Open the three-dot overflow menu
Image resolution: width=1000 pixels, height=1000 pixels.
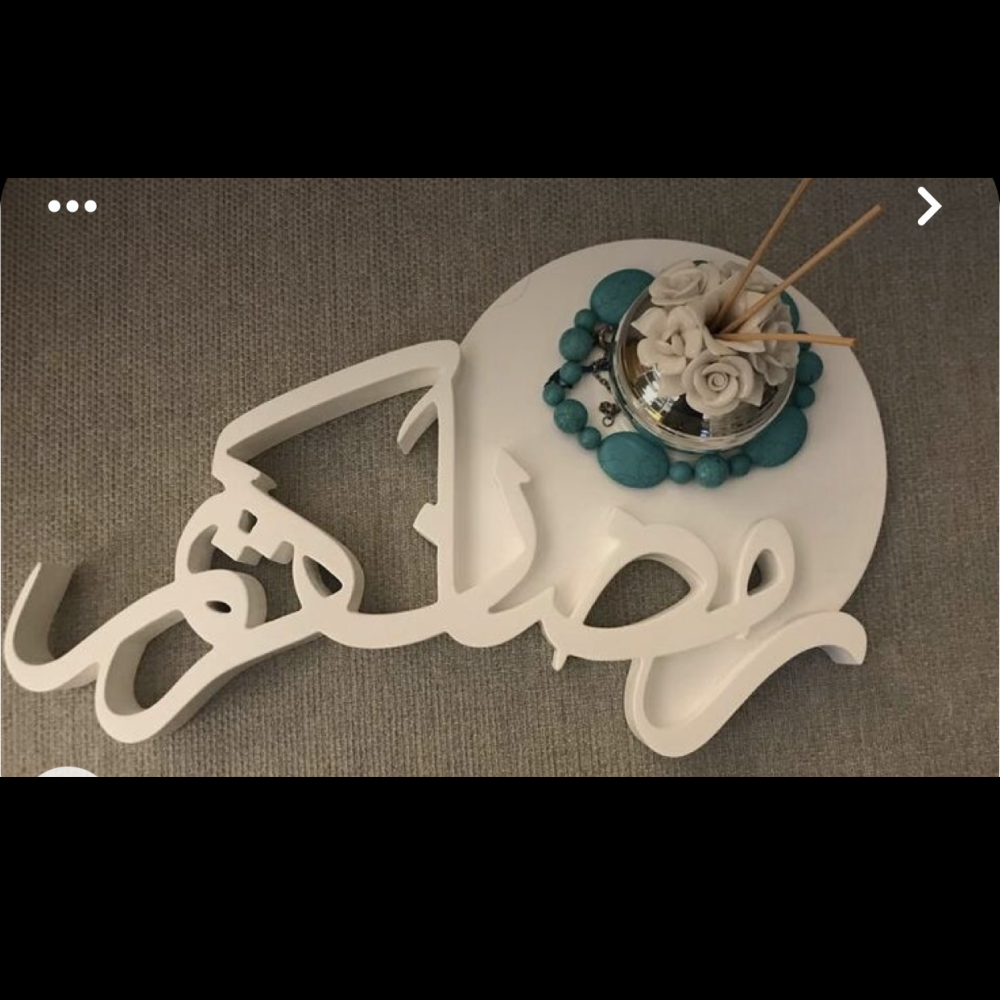(72, 206)
